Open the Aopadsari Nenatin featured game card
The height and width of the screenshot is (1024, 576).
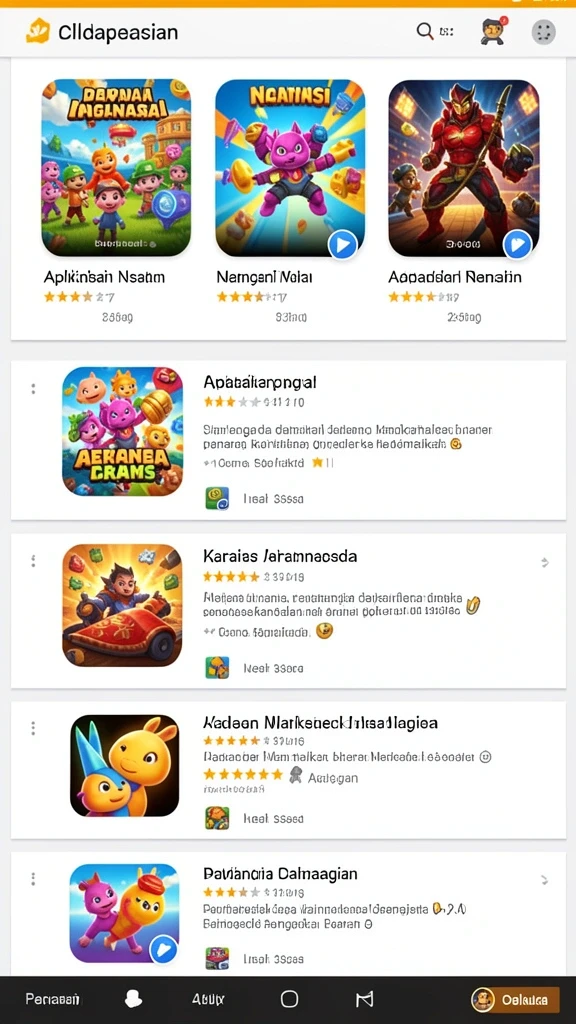464,201
